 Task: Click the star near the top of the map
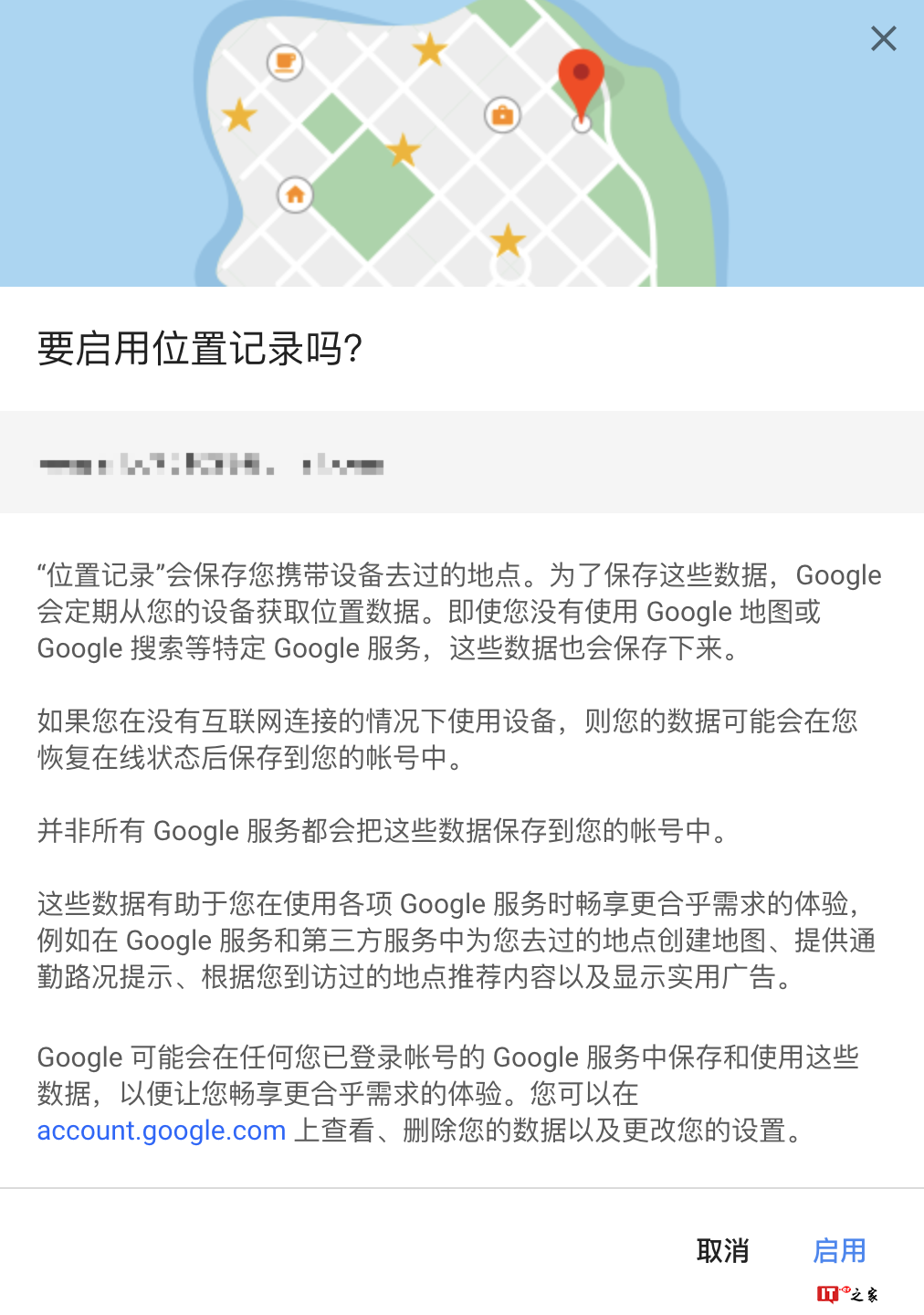tap(427, 50)
